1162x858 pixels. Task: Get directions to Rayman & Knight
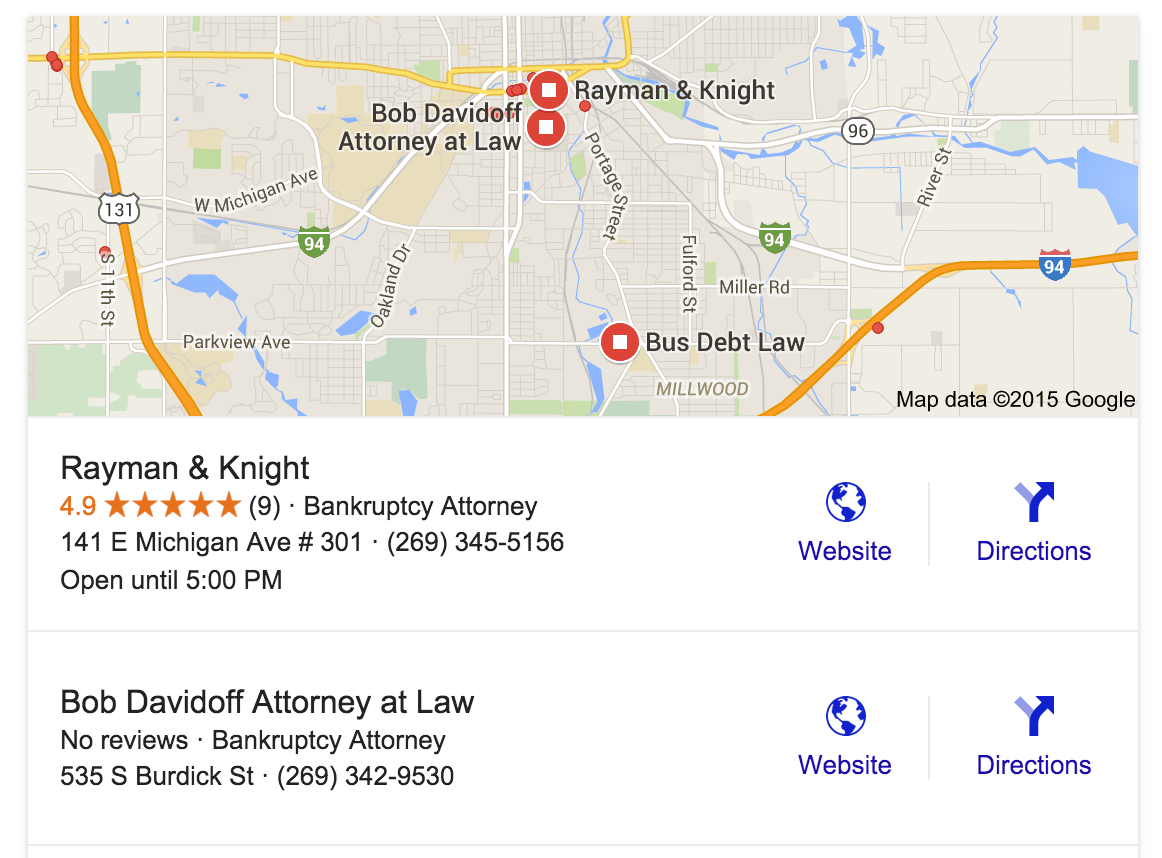pos(1033,523)
